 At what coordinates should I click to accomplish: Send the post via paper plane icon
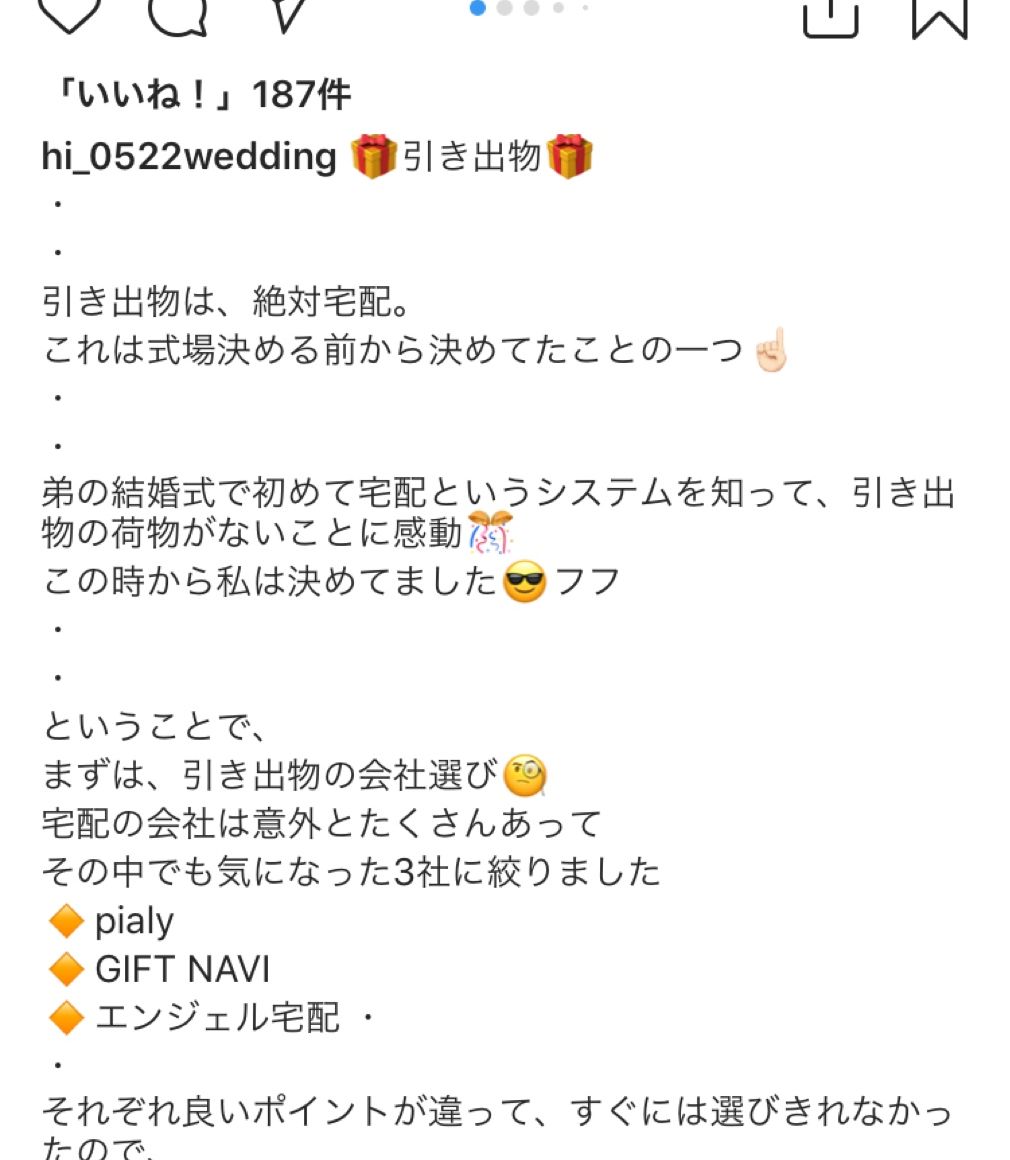point(286,12)
